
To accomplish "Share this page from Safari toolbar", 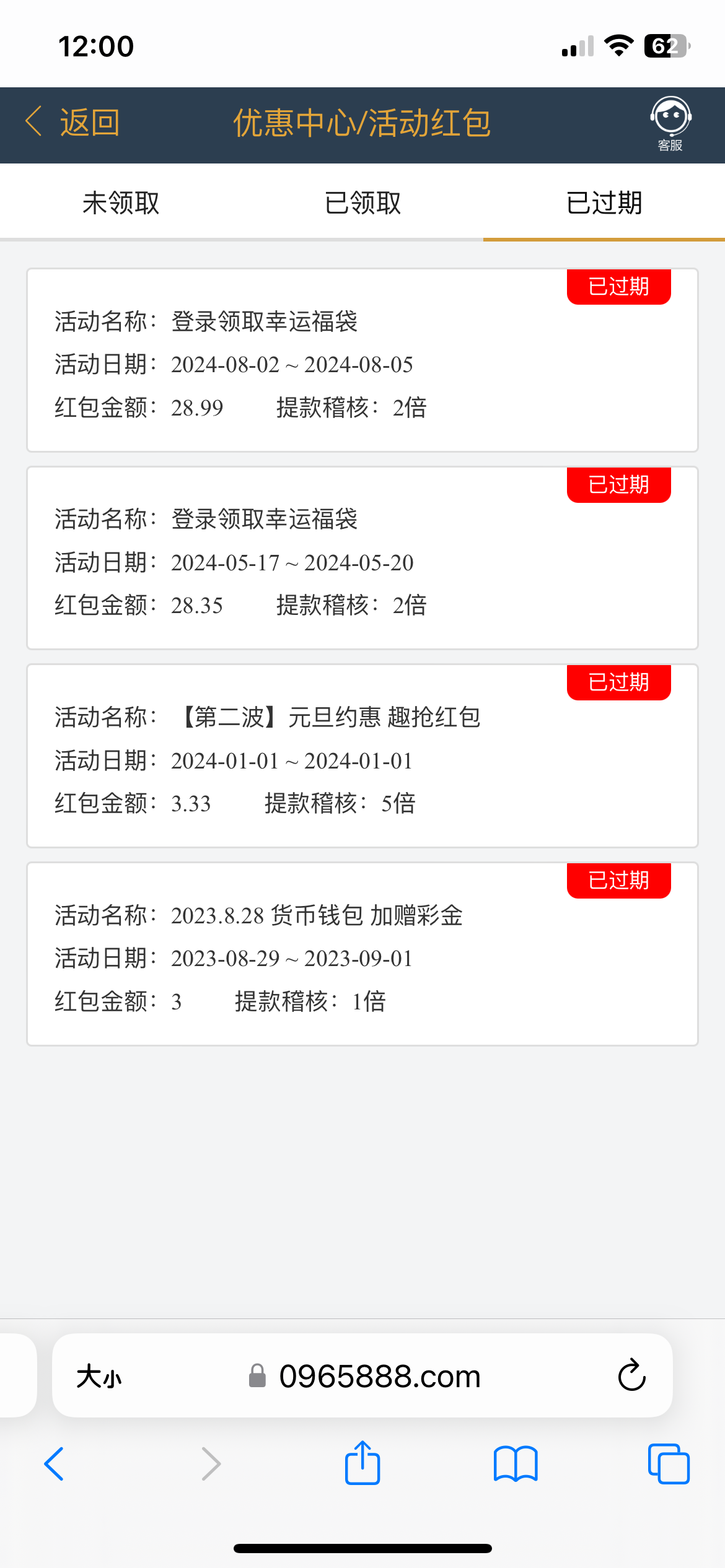I will click(x=362, y=1463).
